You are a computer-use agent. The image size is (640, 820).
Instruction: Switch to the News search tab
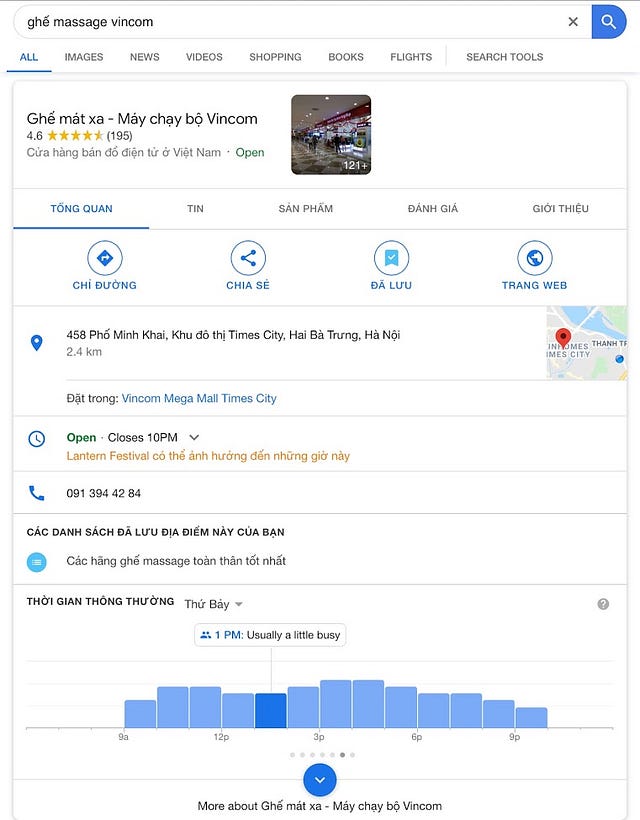click(x=144, y=57)
